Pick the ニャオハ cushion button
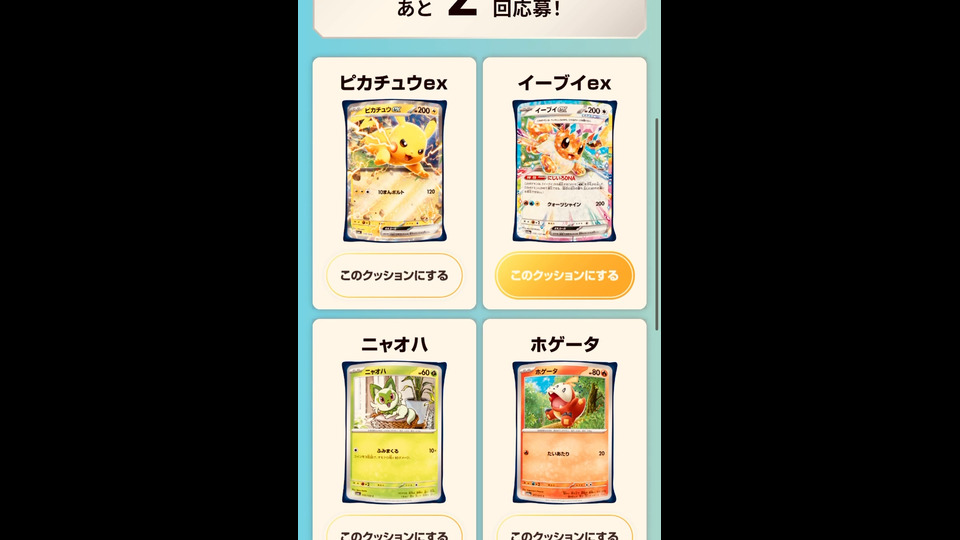Image resolution: width=960 pixels, height=540 pixels. pos(394,530)
